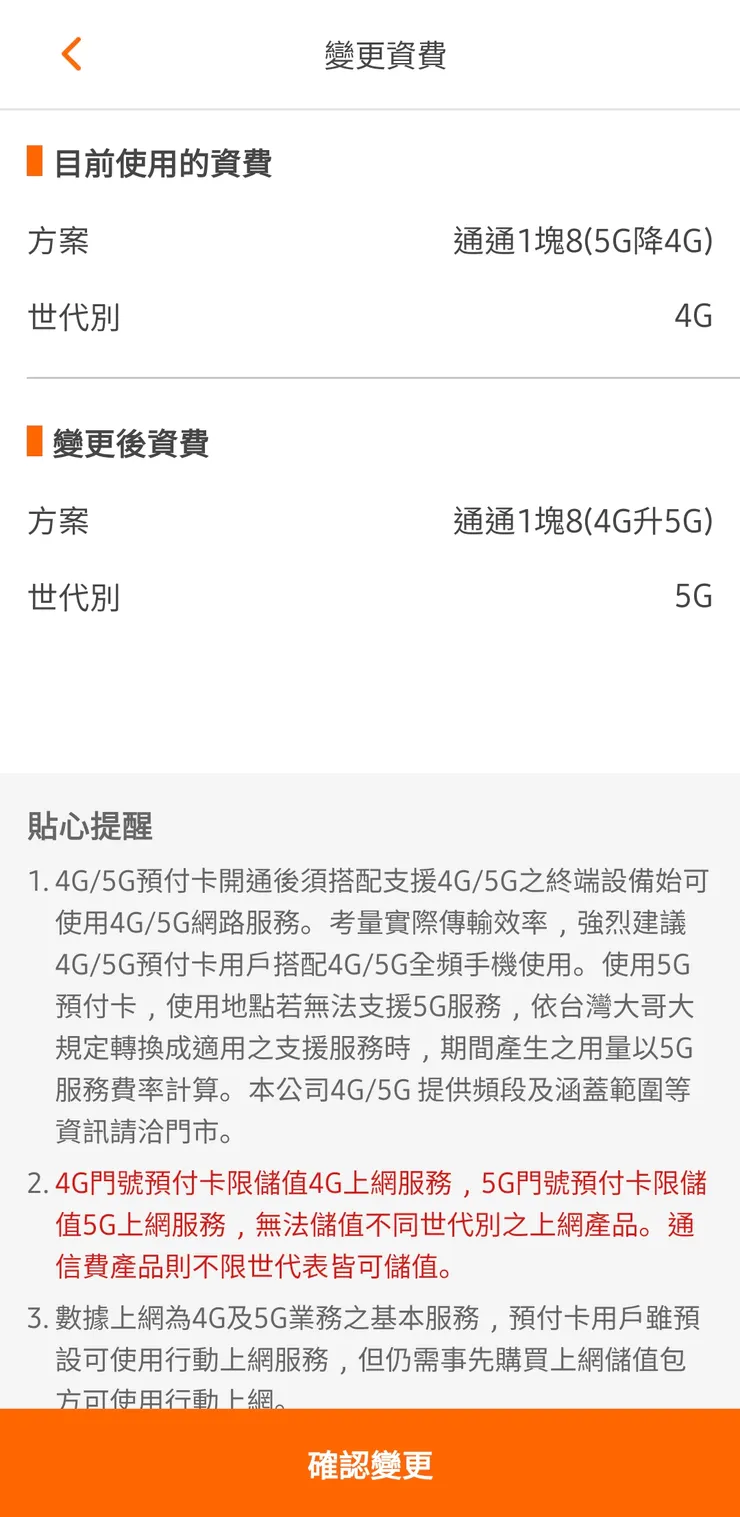Image resolution: width=740 pixels, height=1517 pixels.
Task: Select reminder item 1 about 4G/5G devices
Action: pyautogui.click(x=370, y=1000)
